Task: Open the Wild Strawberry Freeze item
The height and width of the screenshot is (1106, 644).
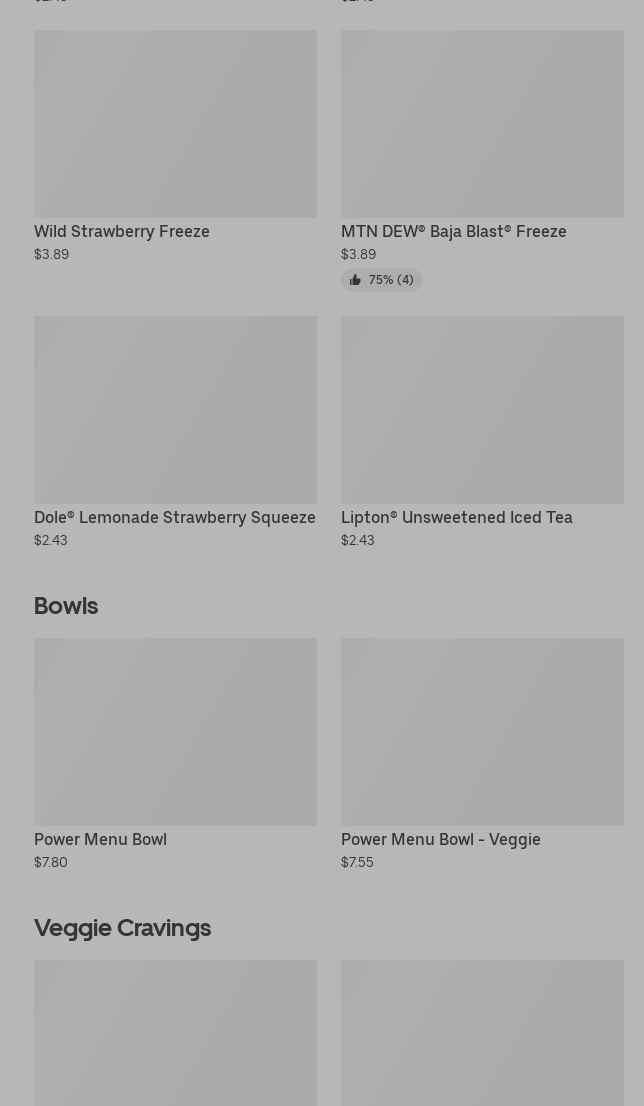Action: pos(175,125)
